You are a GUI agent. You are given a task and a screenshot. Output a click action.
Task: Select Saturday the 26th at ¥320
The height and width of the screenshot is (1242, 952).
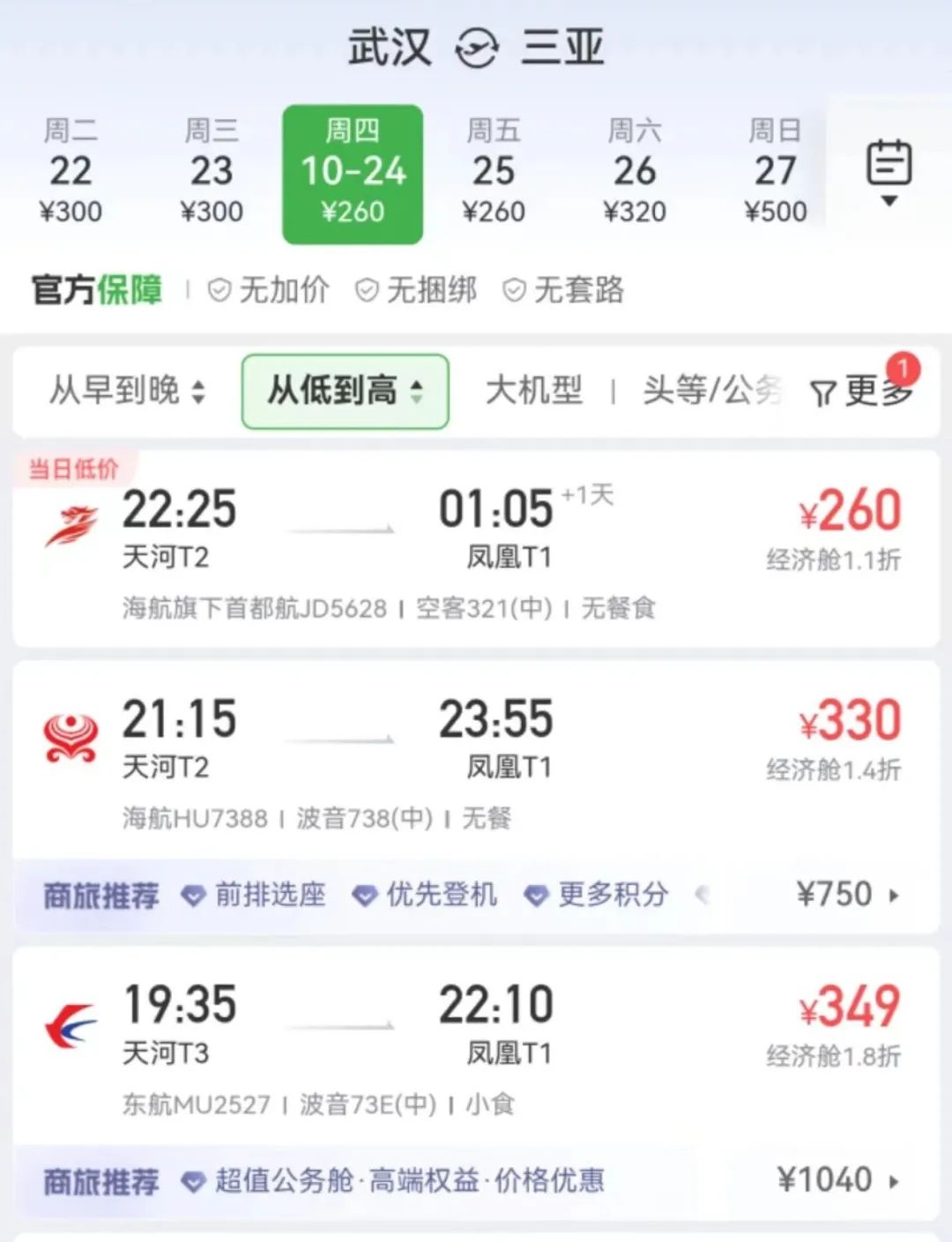coord(635,173)
